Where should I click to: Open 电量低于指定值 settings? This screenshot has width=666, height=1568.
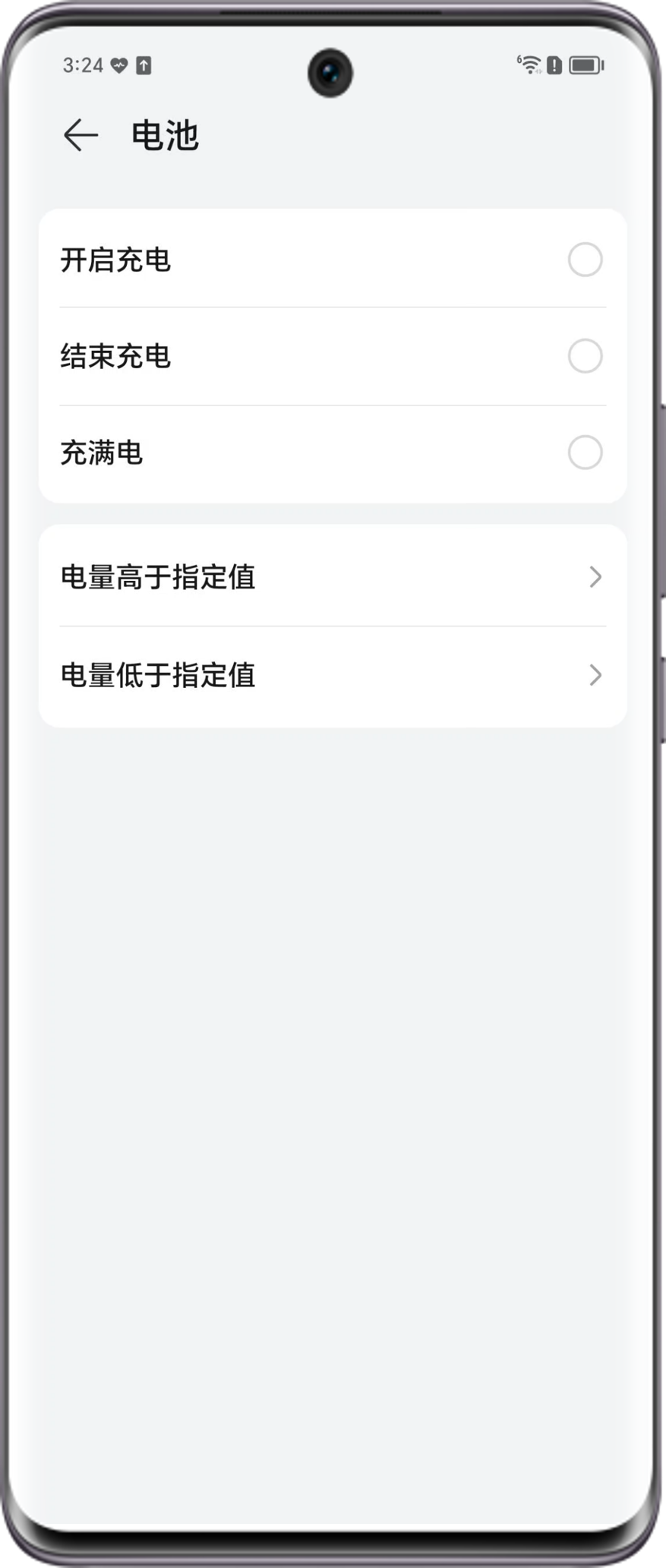pos(333,675)
